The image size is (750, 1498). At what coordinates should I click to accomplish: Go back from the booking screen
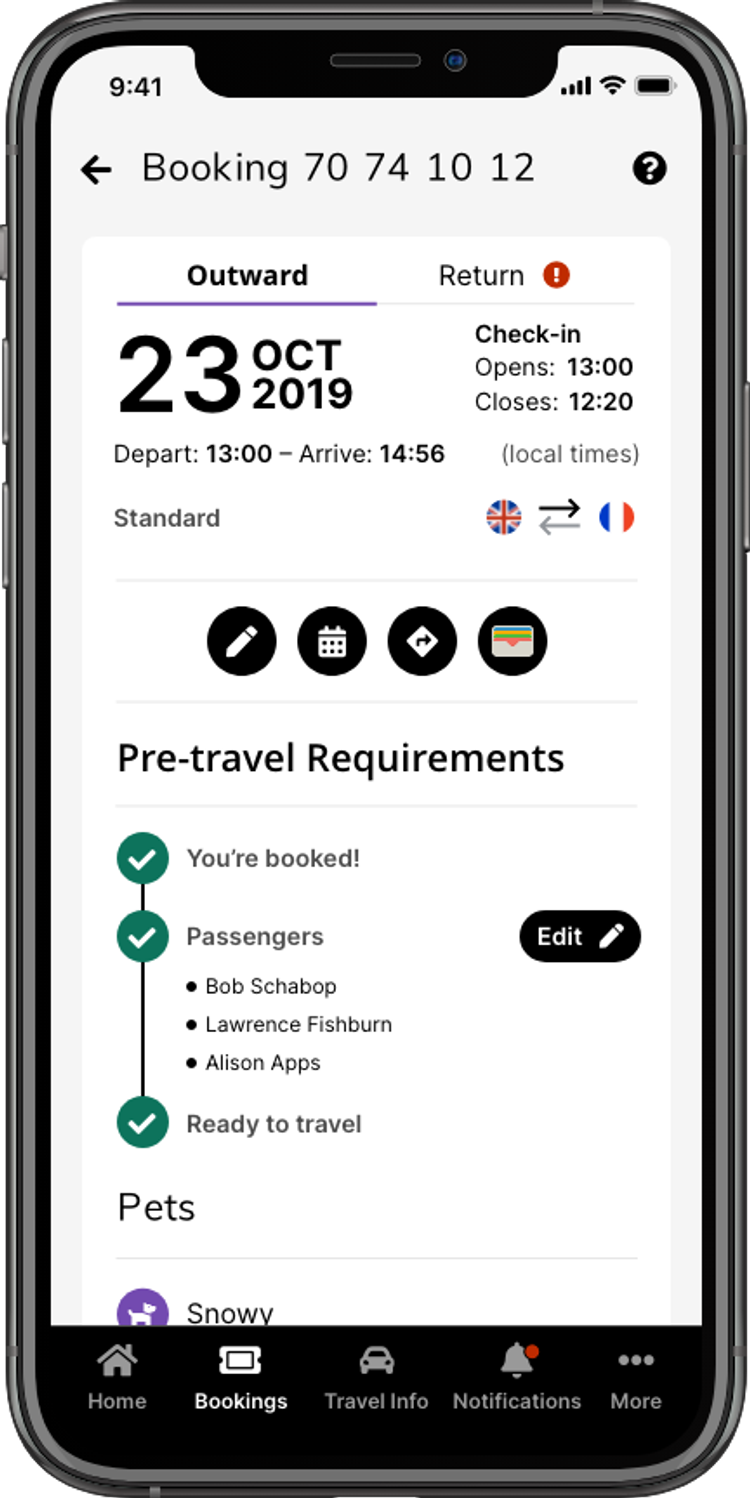97,170
